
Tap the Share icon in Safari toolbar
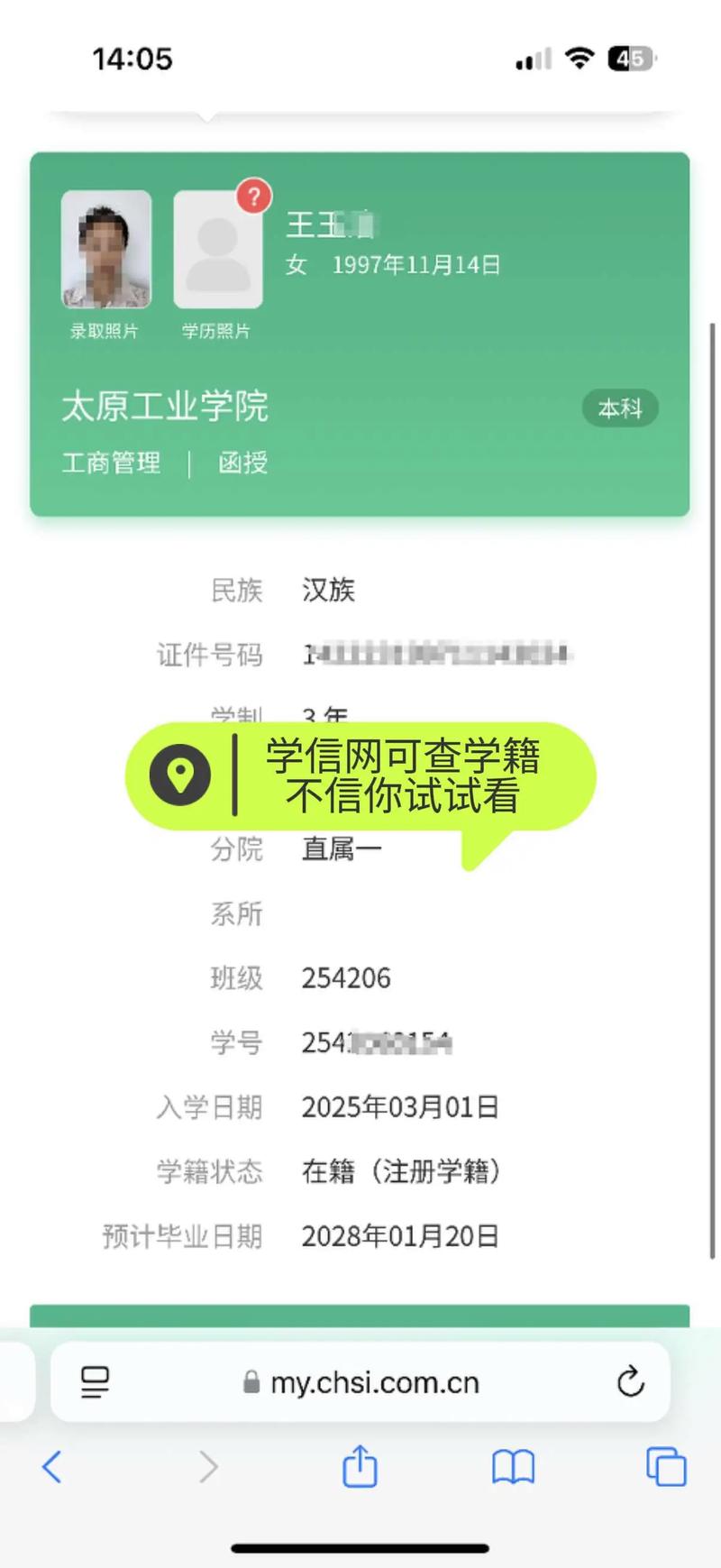click(x=360, y=1468)
